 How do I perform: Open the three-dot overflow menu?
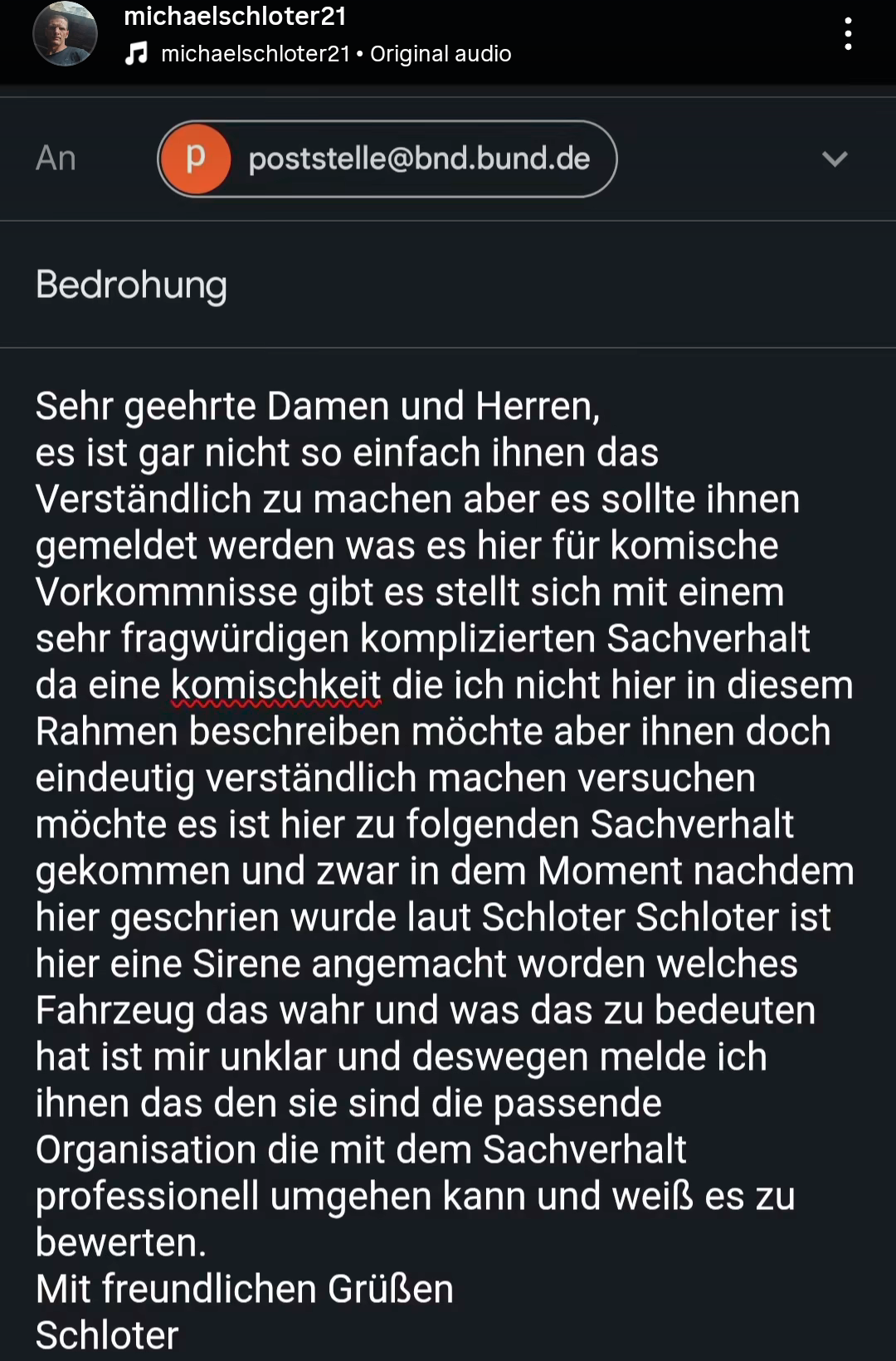tap(847, 34)
